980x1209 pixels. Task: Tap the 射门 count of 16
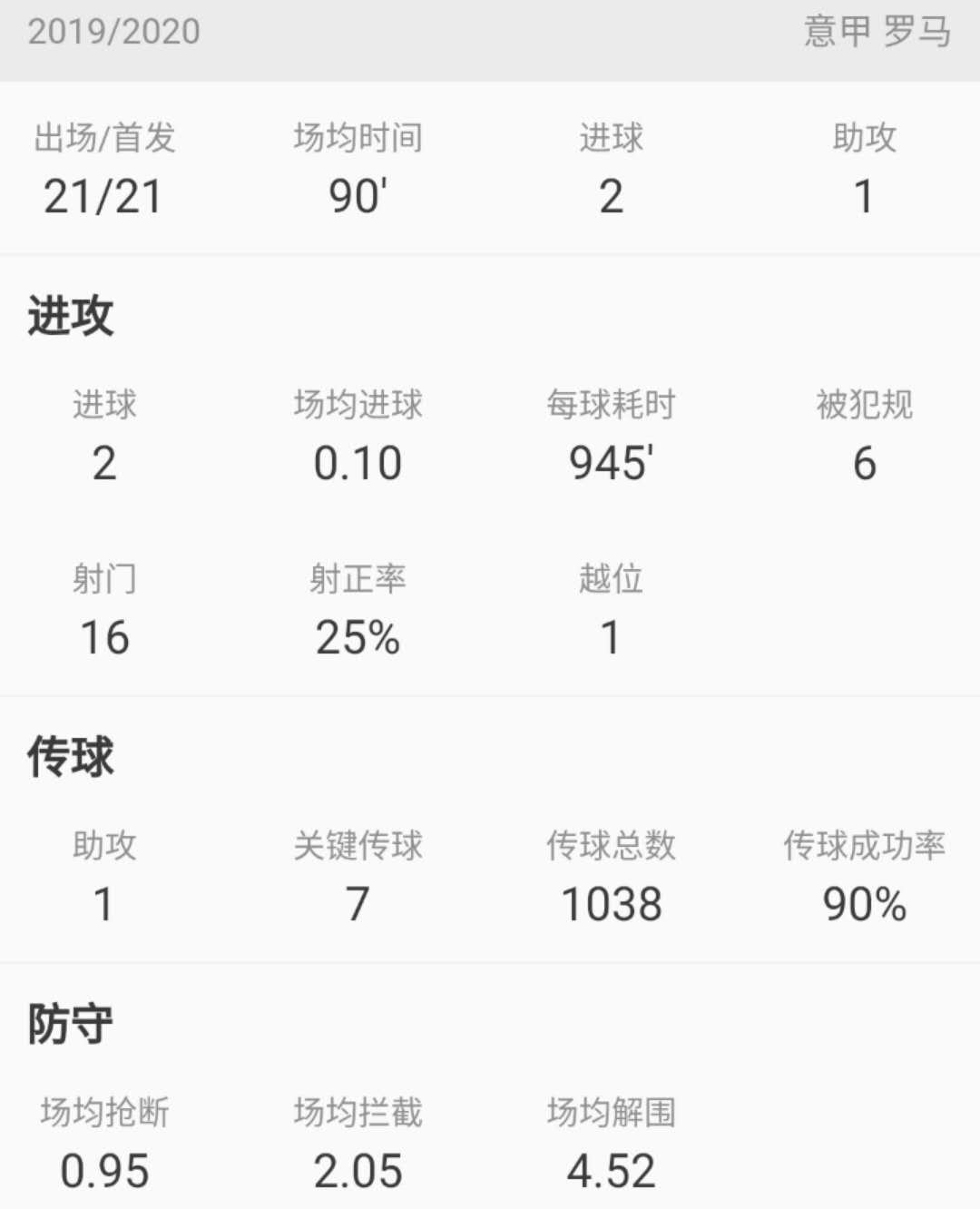[104, 608]
